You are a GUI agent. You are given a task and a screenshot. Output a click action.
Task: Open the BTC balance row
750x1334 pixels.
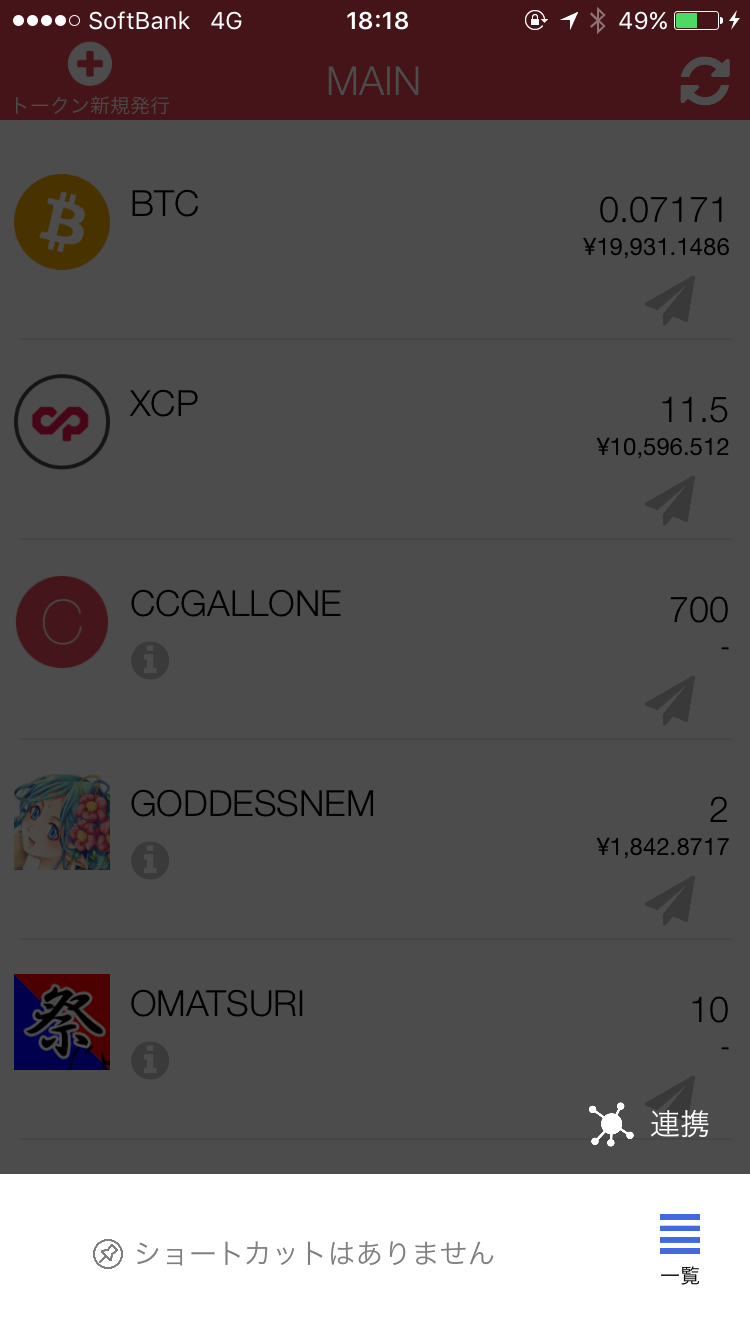coord(375,240)
